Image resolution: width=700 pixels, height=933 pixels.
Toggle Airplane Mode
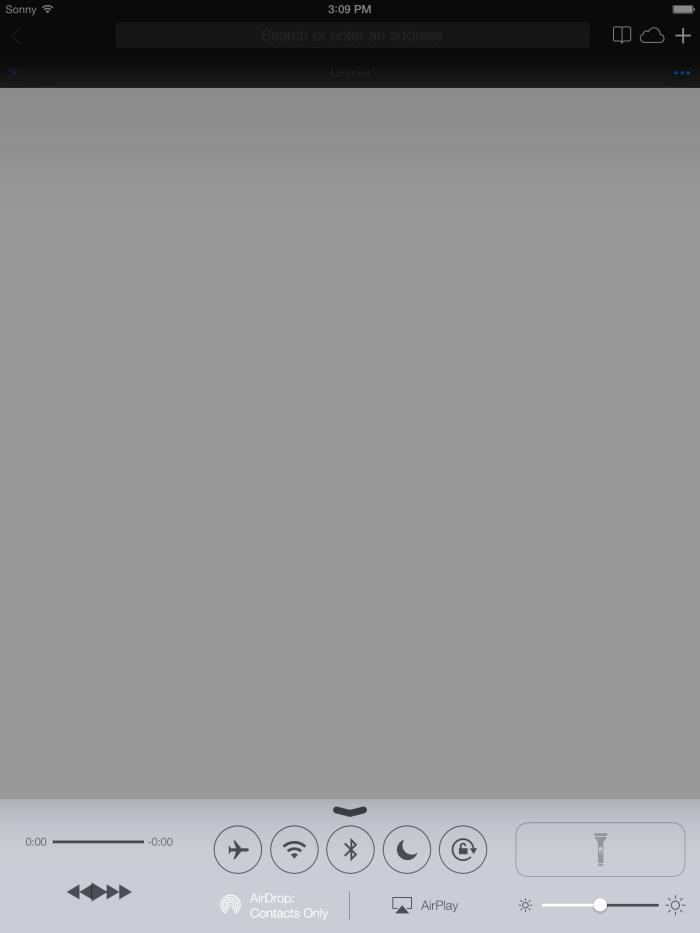tap(238, 850)
